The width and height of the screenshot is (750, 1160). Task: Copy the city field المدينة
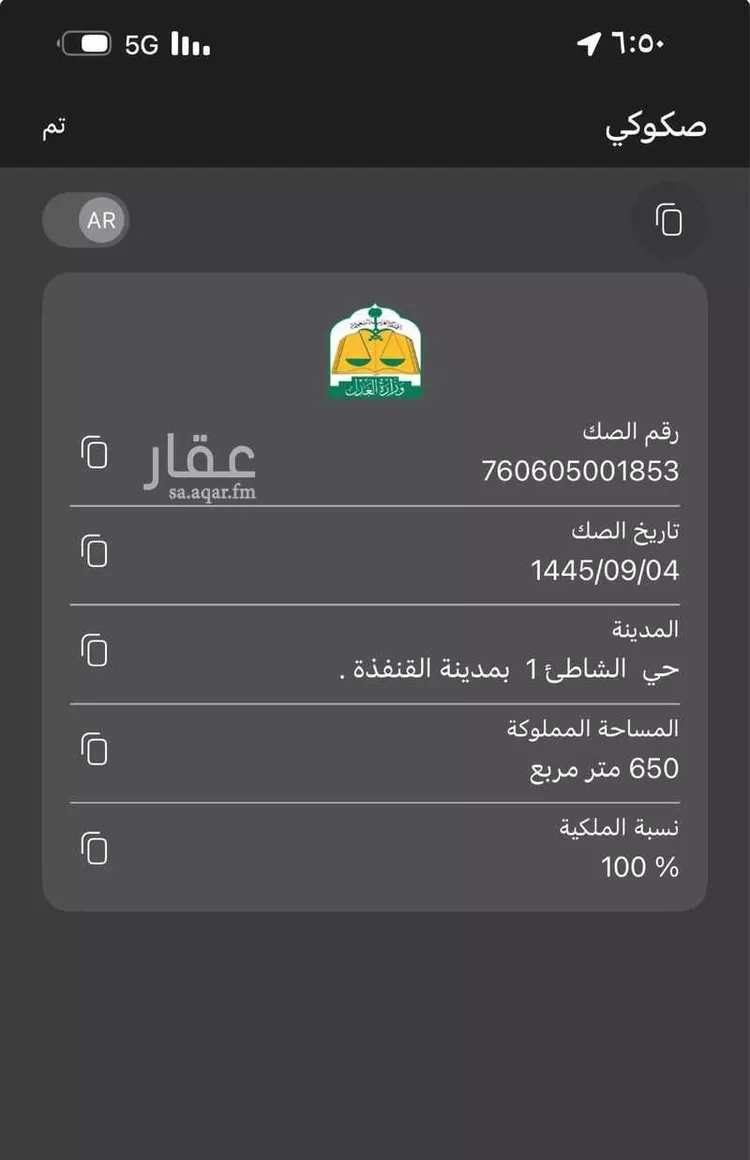[93, 650]
